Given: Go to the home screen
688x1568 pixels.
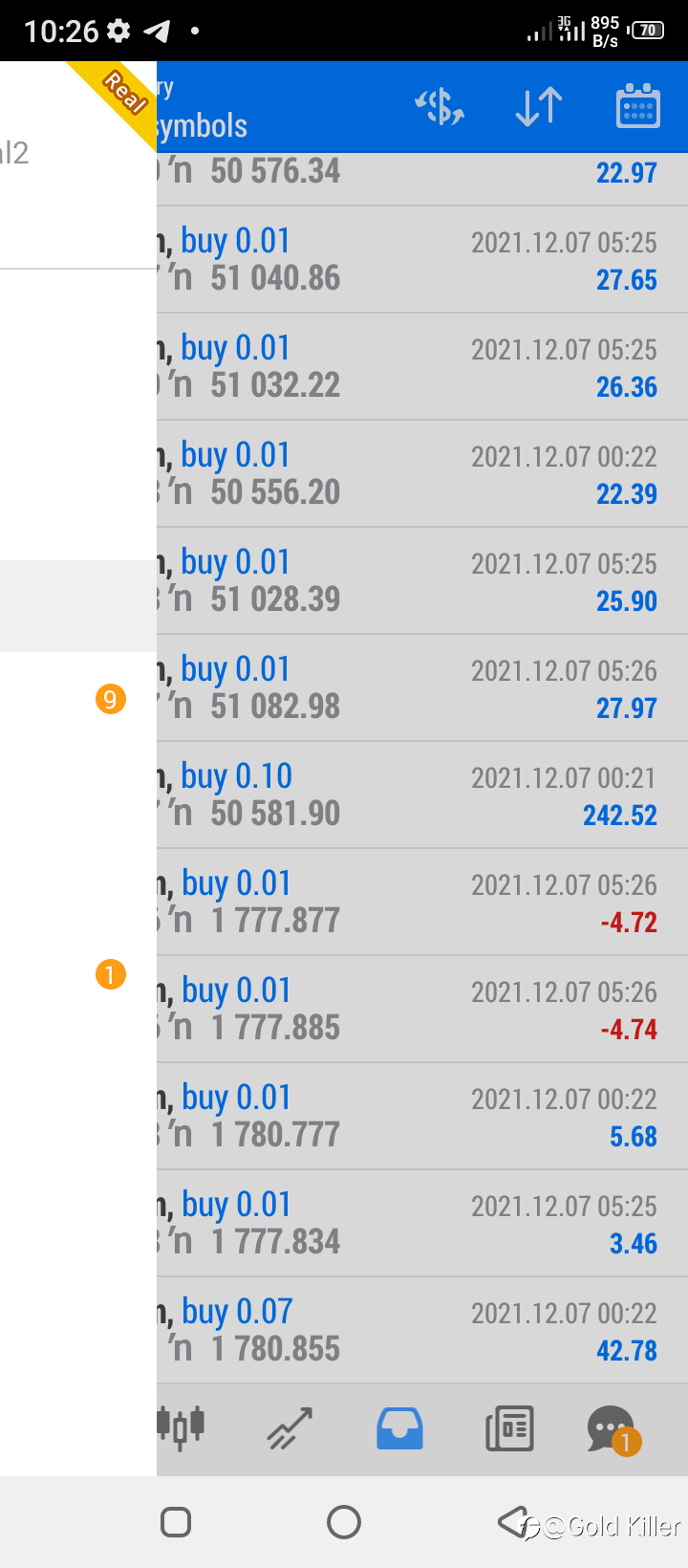Looking at the screenshot, I should [x=344, y=1521].
